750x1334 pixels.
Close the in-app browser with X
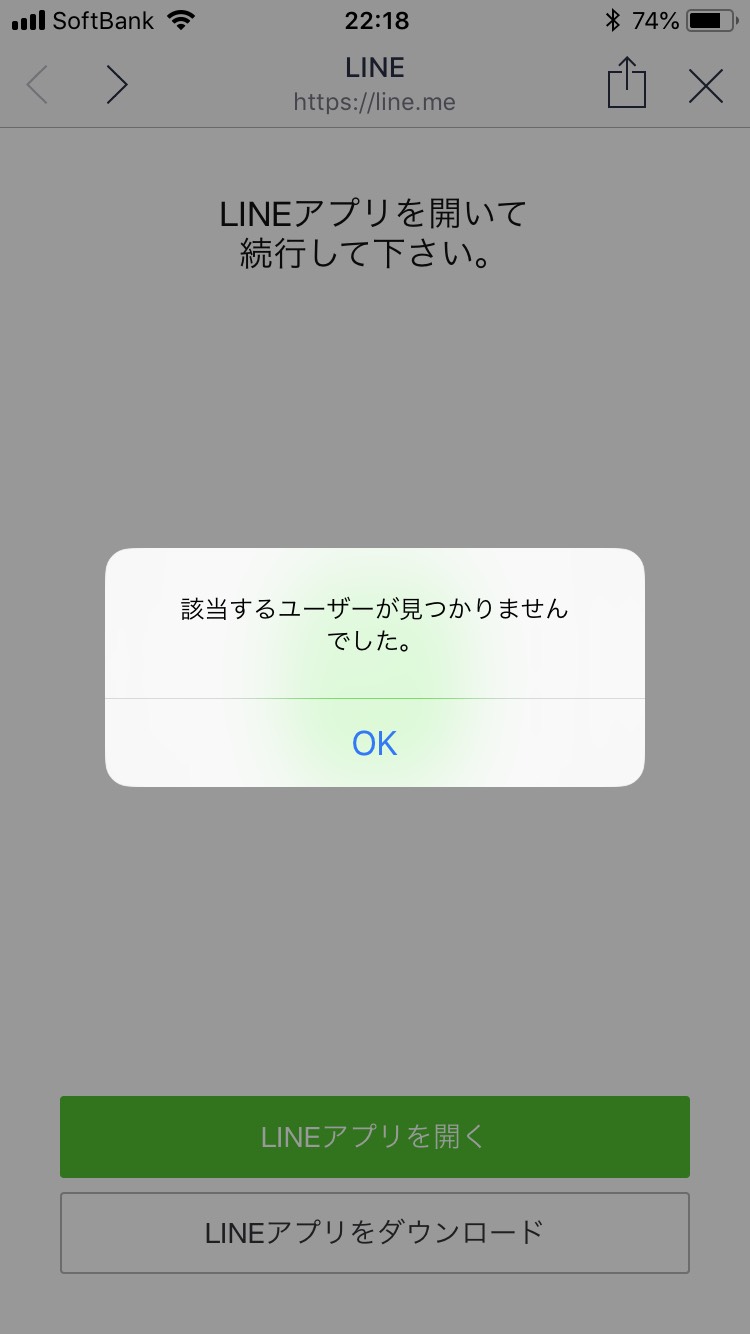[x=706, y=87]
